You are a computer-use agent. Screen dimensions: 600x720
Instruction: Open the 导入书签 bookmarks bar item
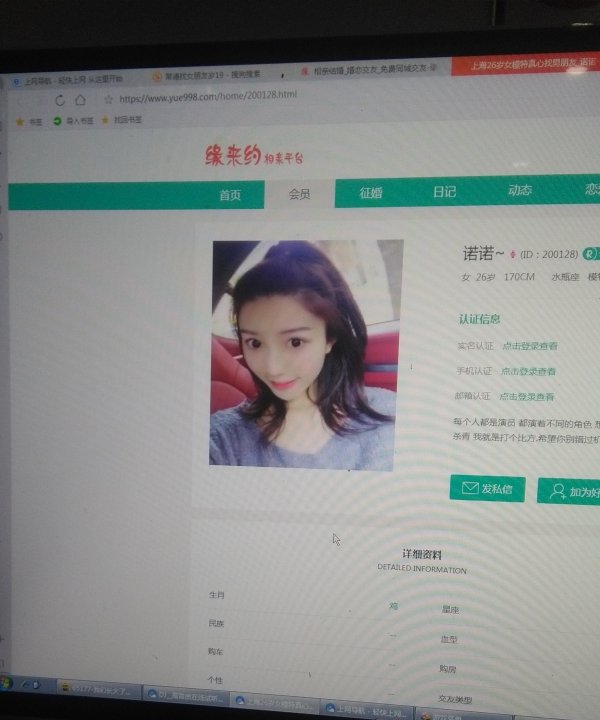74,120
